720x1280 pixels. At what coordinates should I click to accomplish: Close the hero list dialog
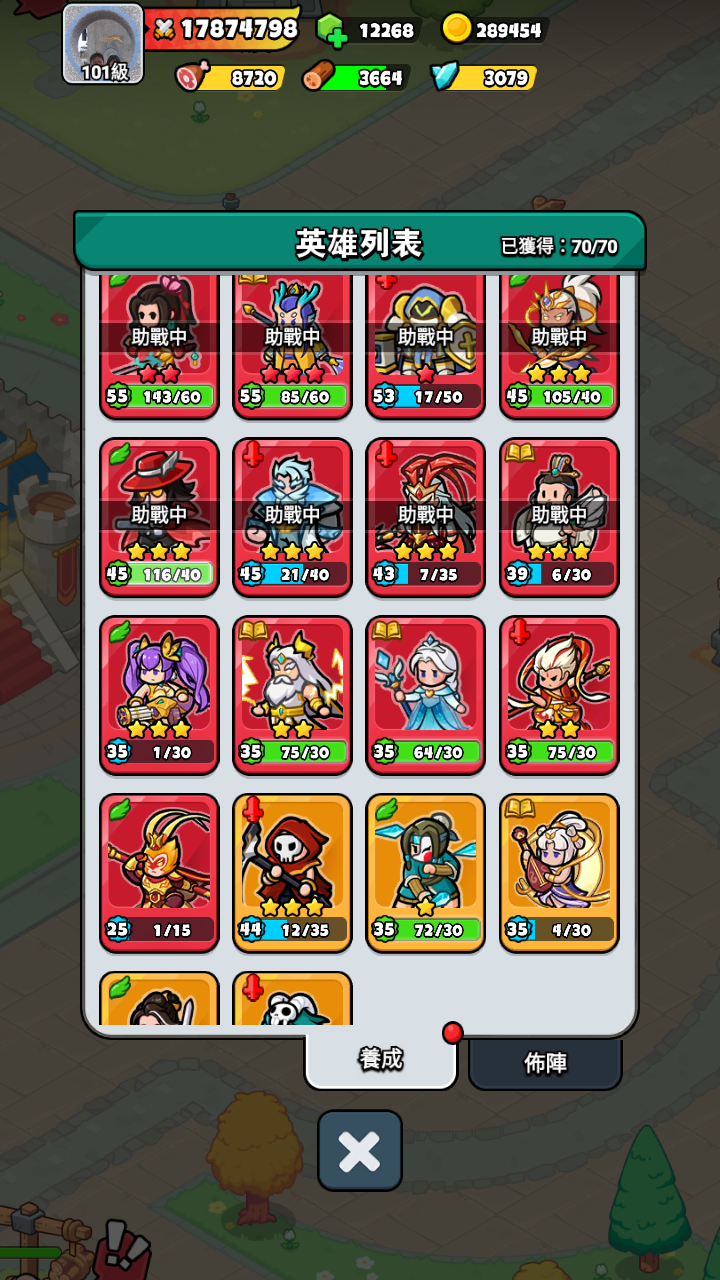360,1151
